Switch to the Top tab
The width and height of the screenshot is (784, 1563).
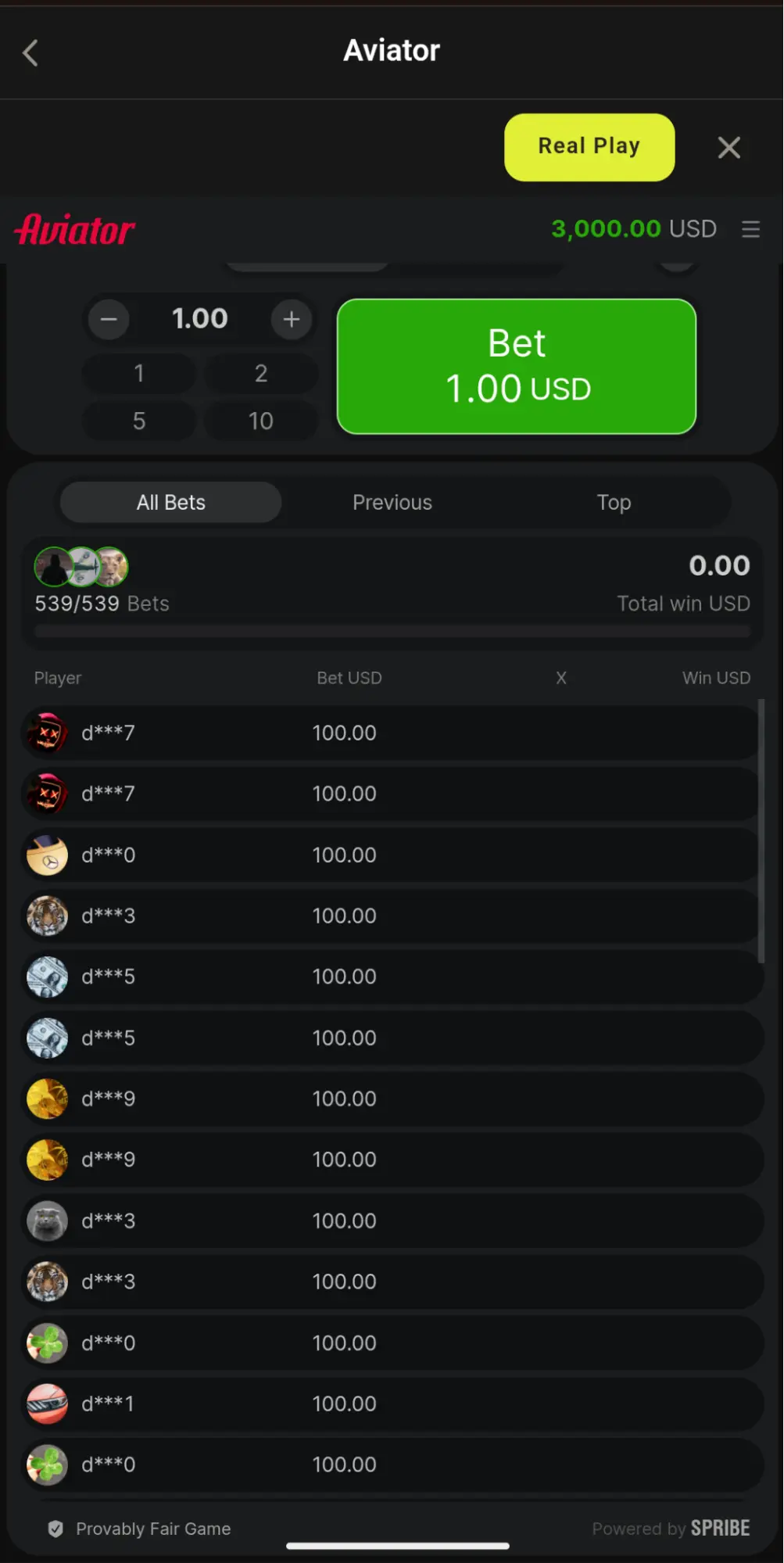click(614, 502)
